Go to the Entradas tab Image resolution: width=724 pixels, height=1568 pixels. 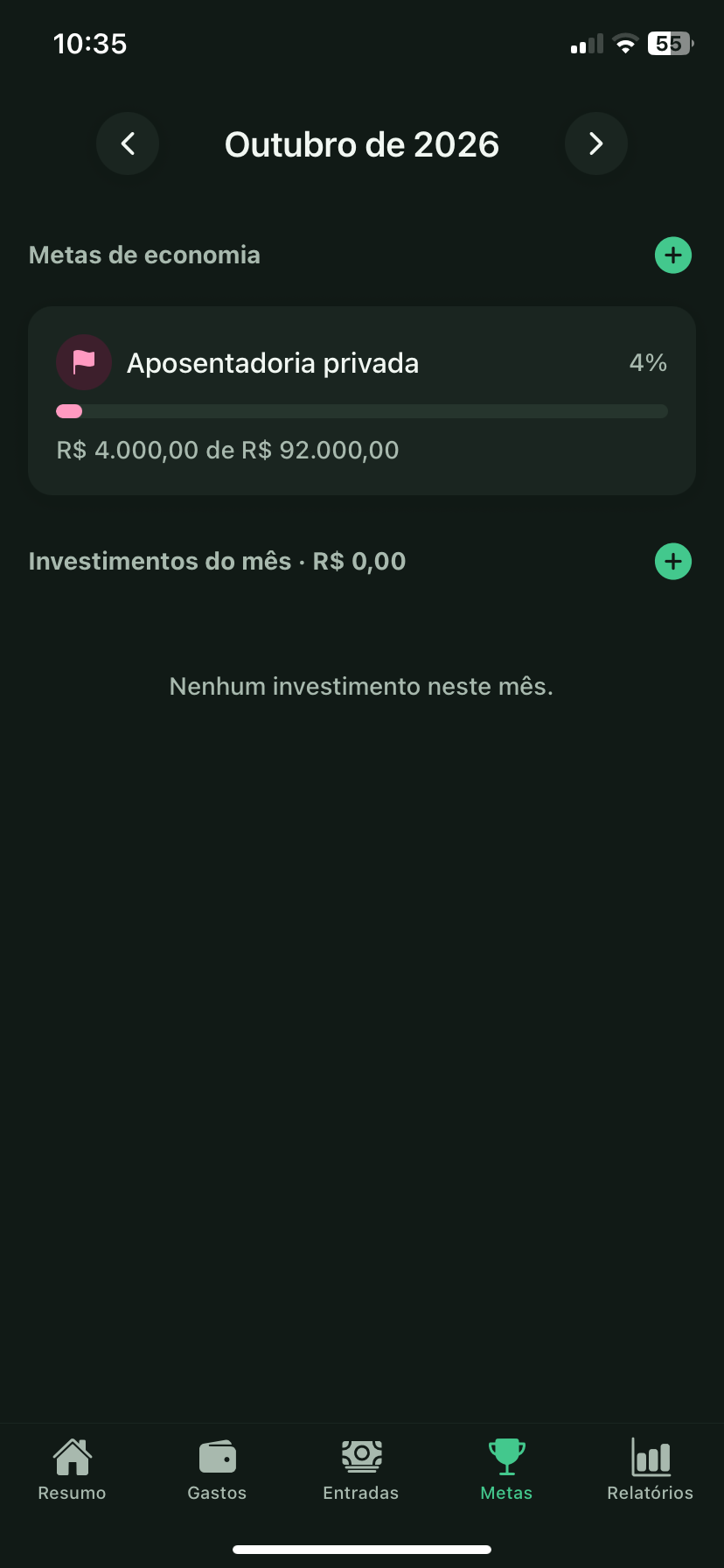tap(361, 1470)
